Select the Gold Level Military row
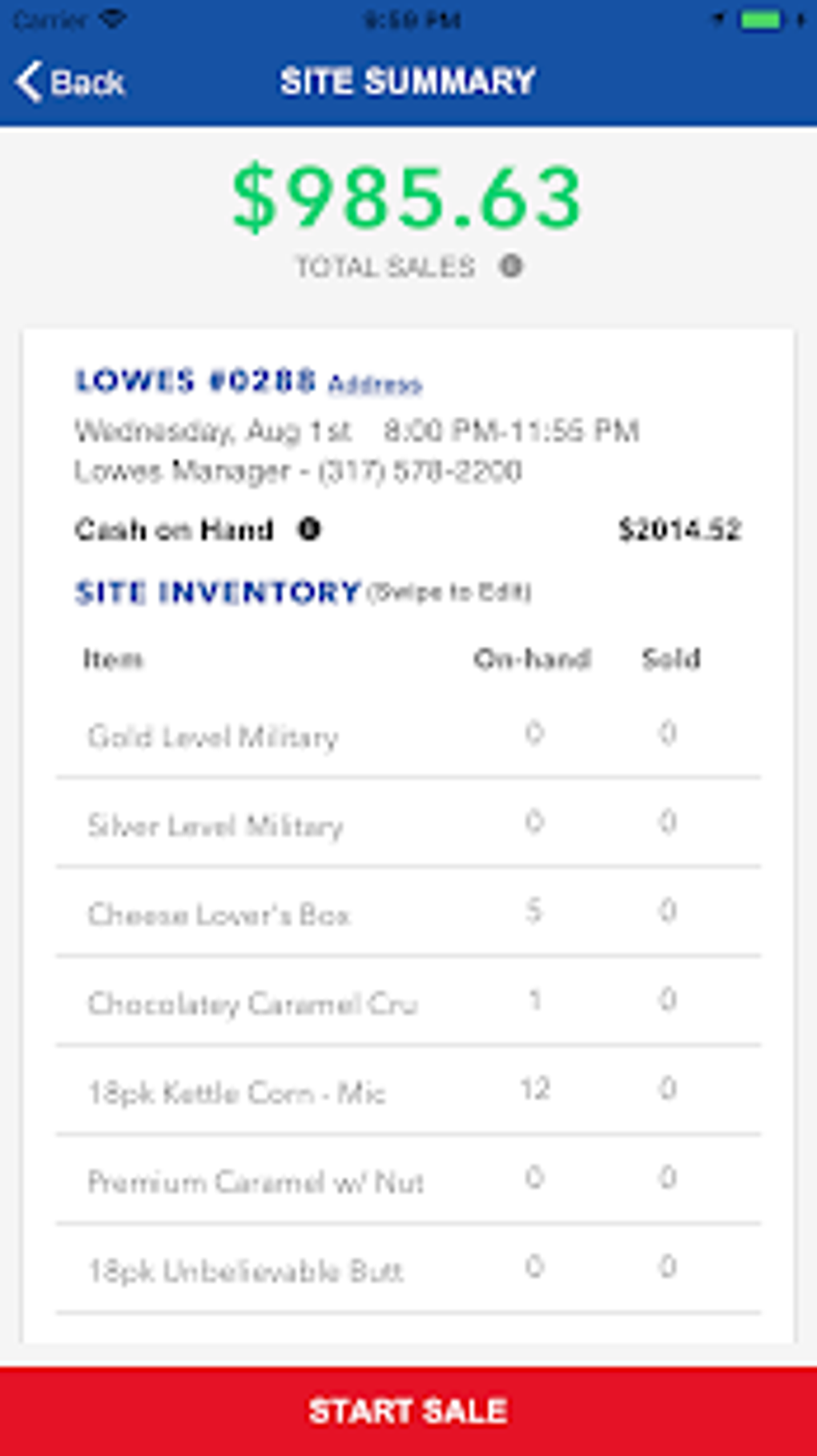The height and width of the screenshot is (1456, 817). (x=408, y=734)
